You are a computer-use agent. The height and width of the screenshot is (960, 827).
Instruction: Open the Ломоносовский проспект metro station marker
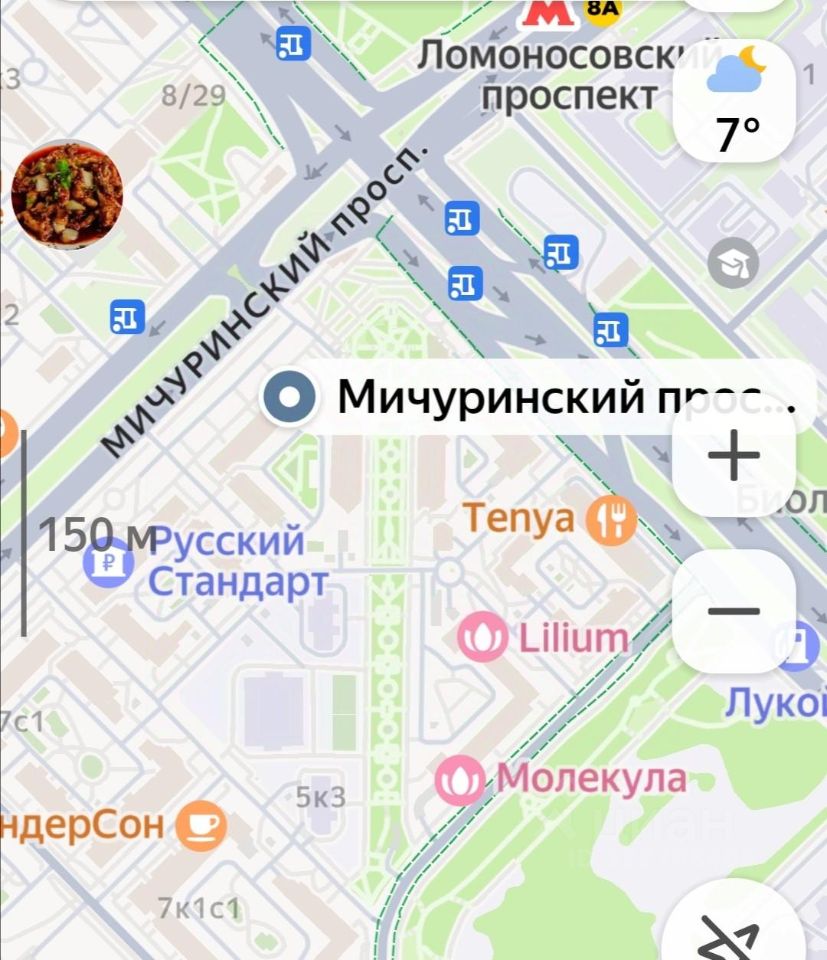546,12
